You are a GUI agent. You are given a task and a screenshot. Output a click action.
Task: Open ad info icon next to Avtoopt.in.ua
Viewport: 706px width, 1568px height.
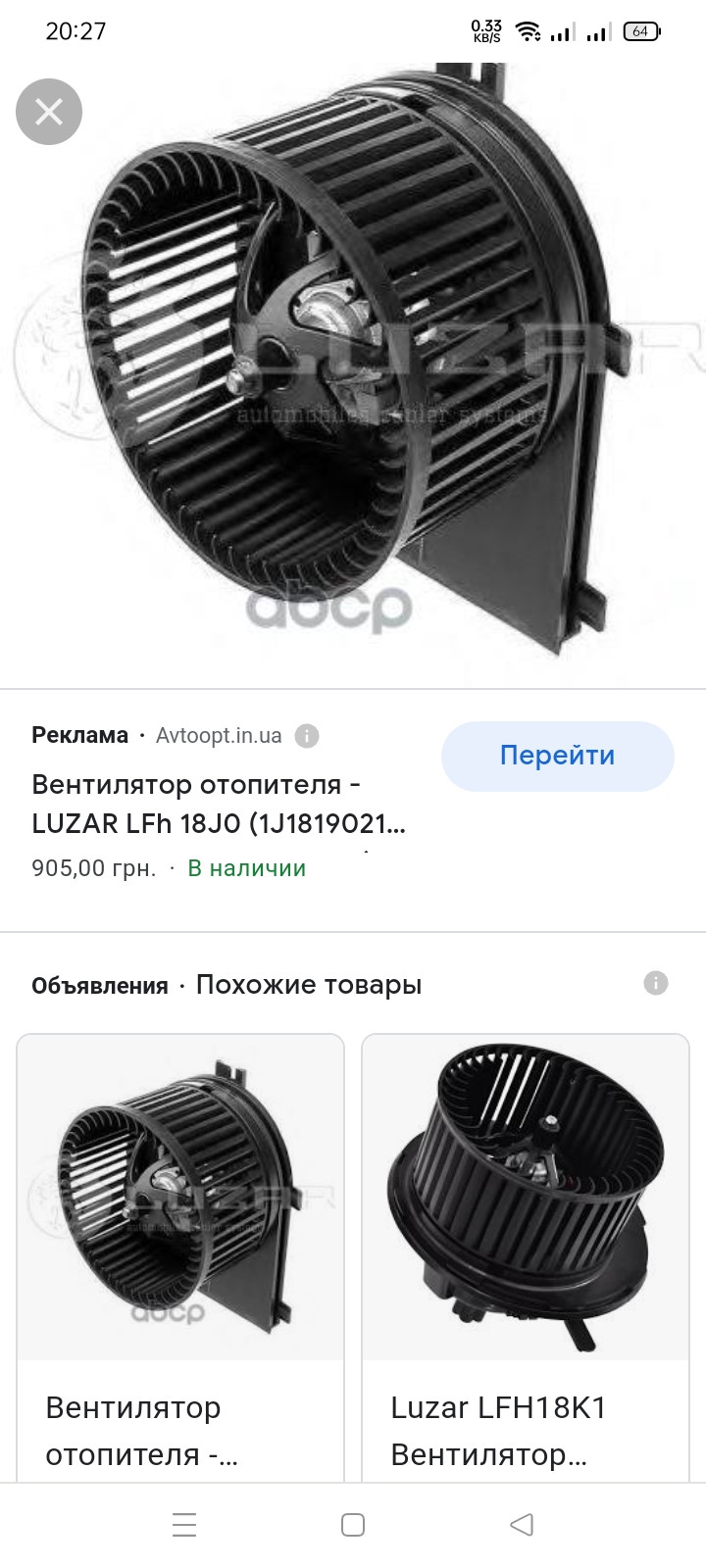[307, 736]
